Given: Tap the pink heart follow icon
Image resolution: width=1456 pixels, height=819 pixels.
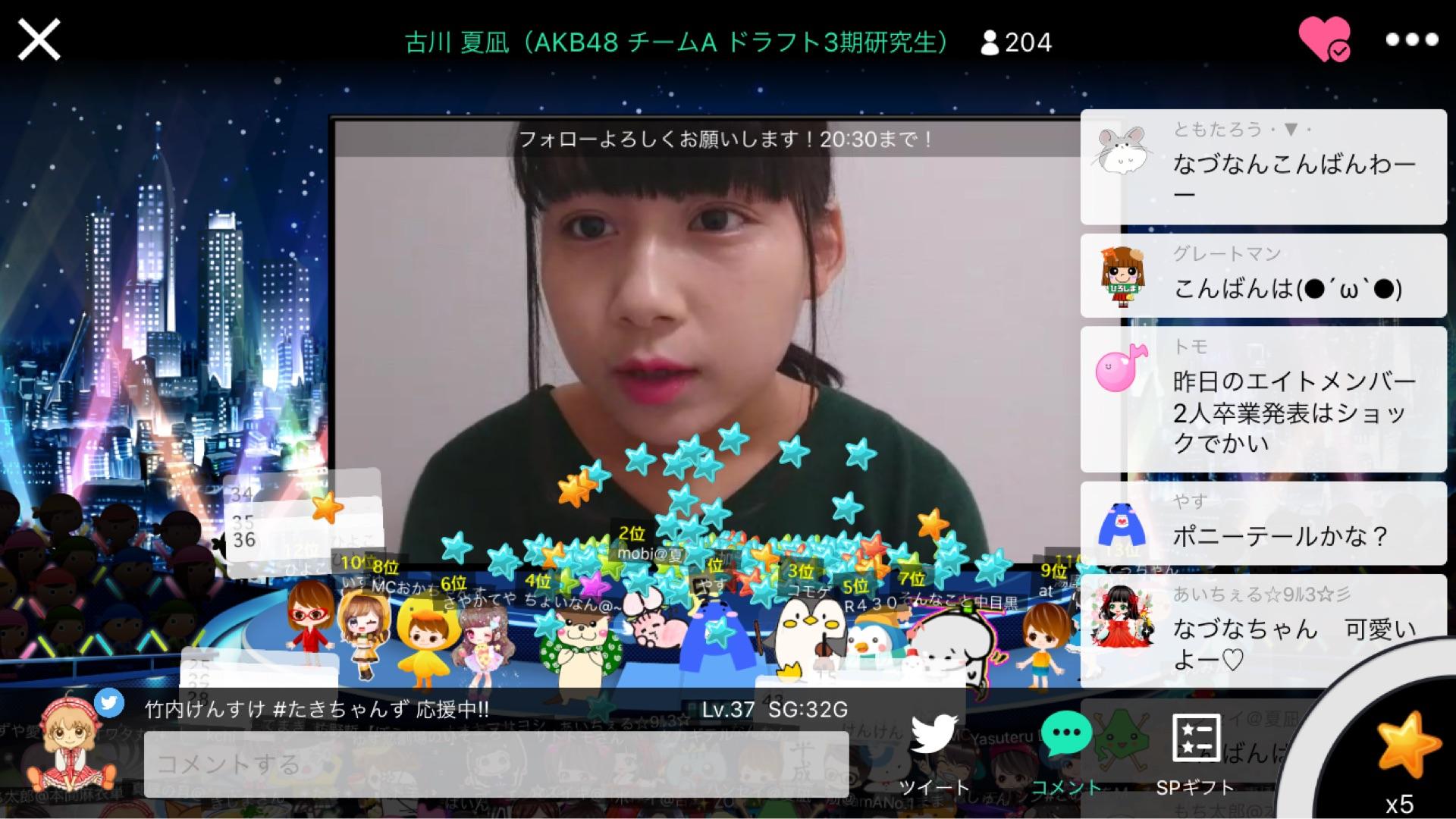Looking at the screenshot, I should point(1323,39).
